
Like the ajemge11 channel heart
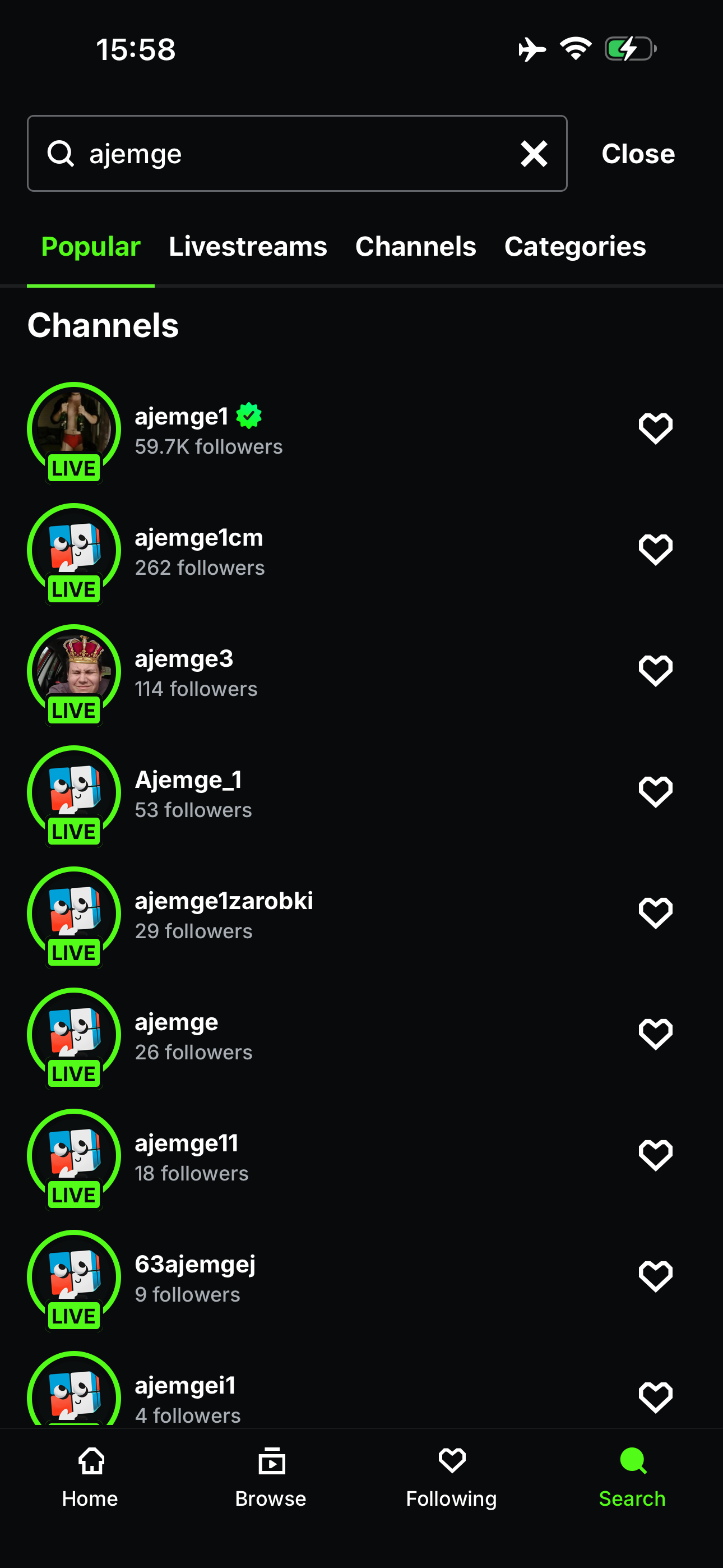[x=655, y=1155]
